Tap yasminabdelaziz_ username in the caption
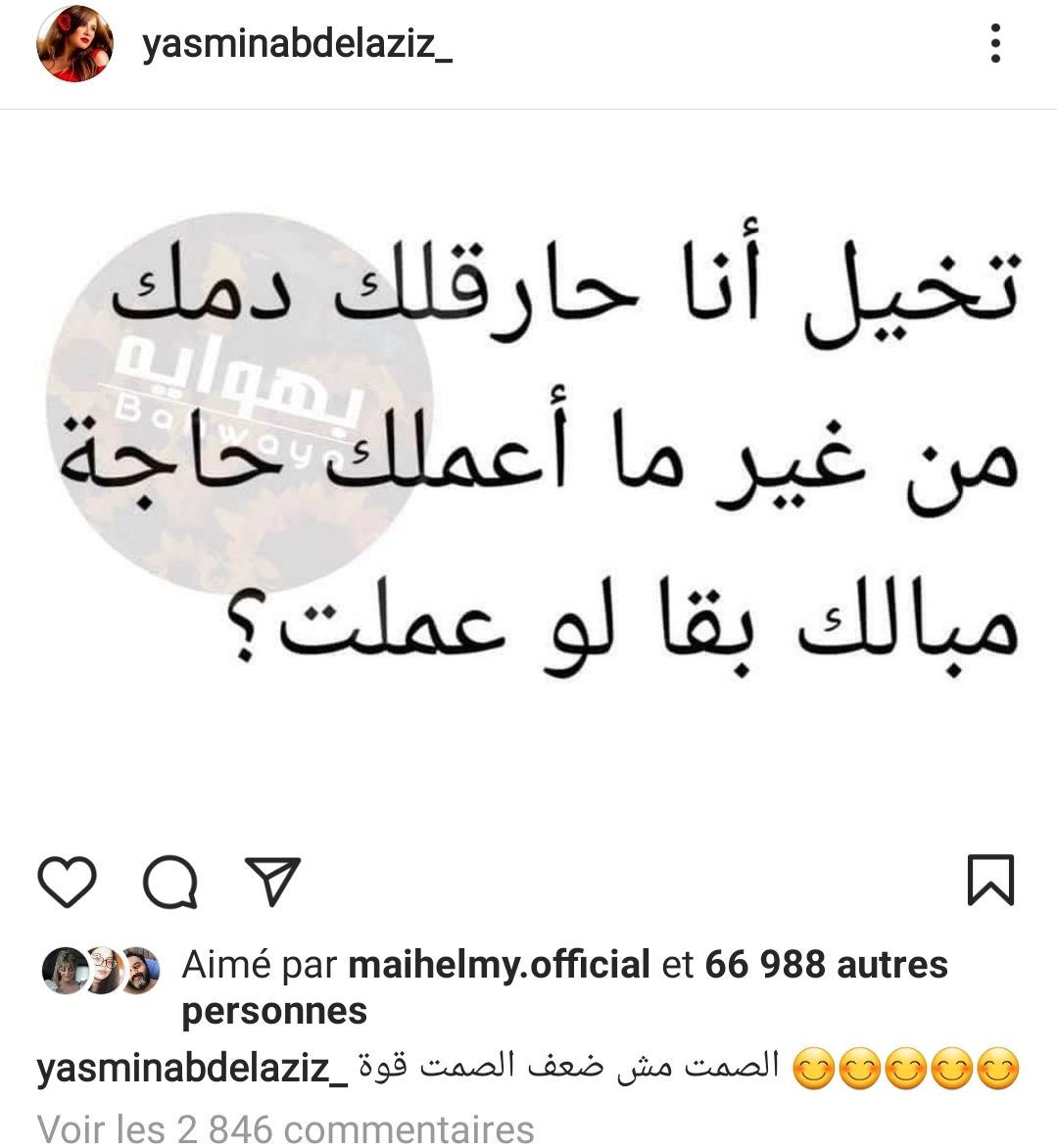This screenshot has width=1057, height=1148. (192, 1068)
